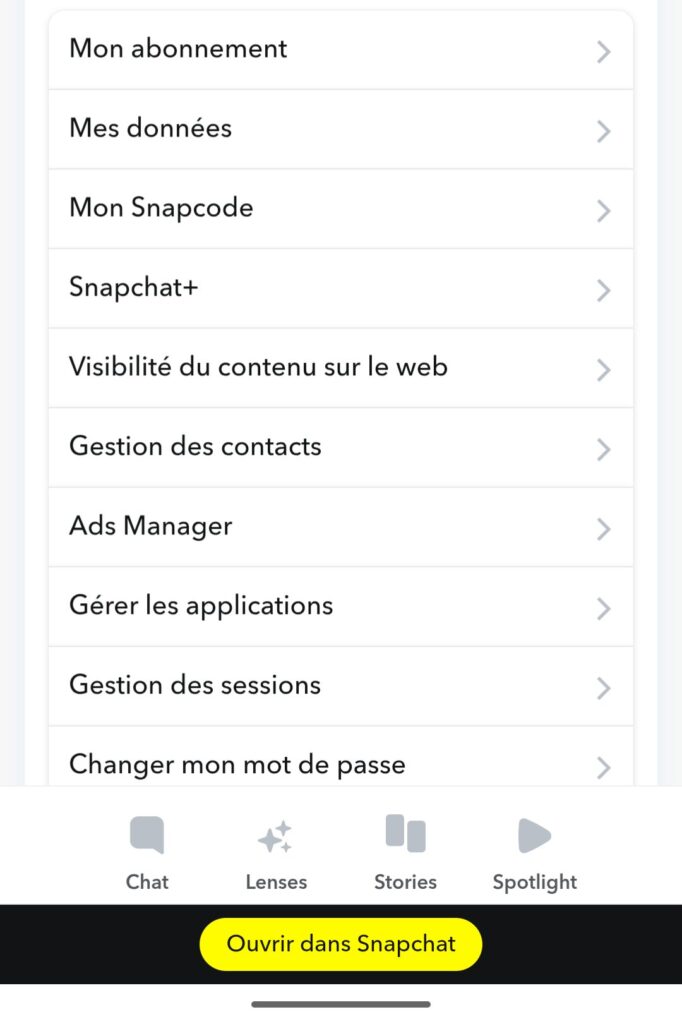Switch to the Lenses tab

click(x=276, y=853)
